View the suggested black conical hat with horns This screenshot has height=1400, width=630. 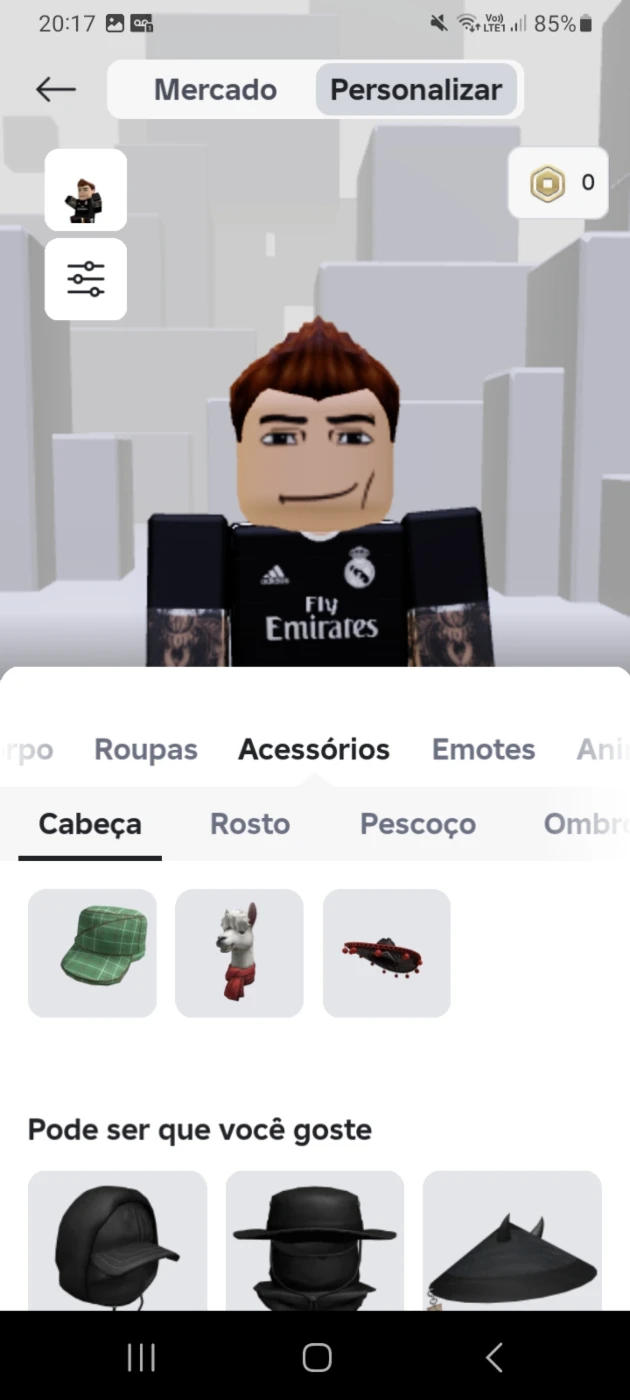pyautogui.click(x=512, y=1241)
